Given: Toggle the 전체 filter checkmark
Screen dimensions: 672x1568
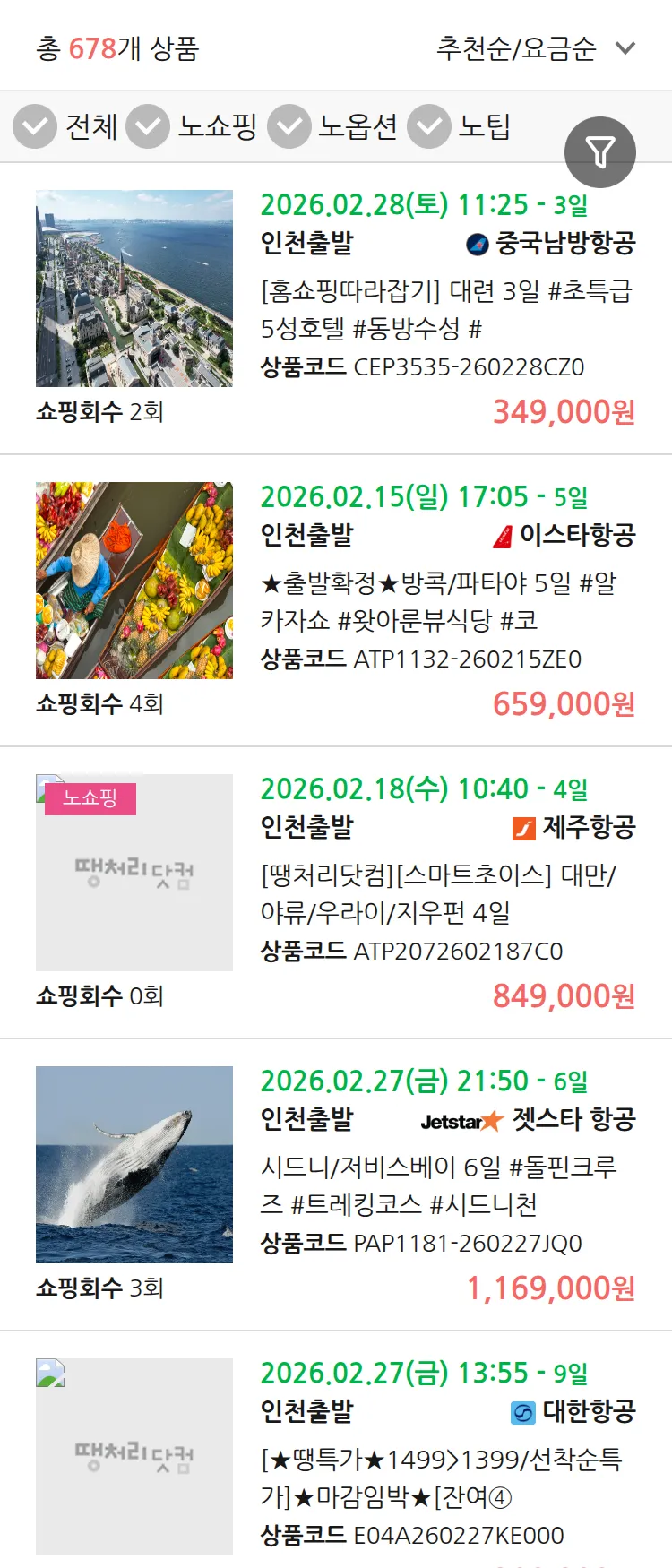Looking at the screenshot, I should tap(34, 126).
